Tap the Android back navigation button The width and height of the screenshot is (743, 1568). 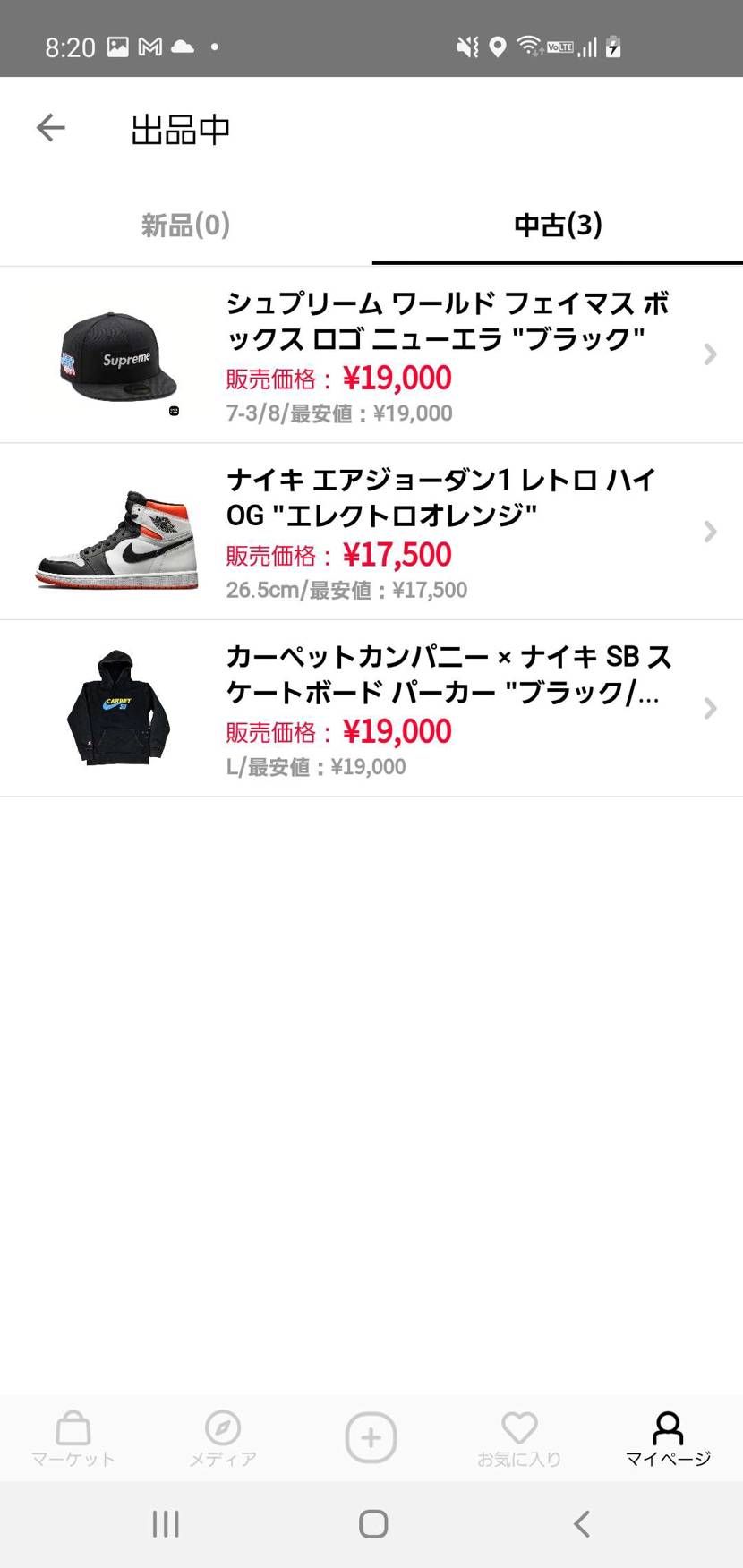(580, 1523)
